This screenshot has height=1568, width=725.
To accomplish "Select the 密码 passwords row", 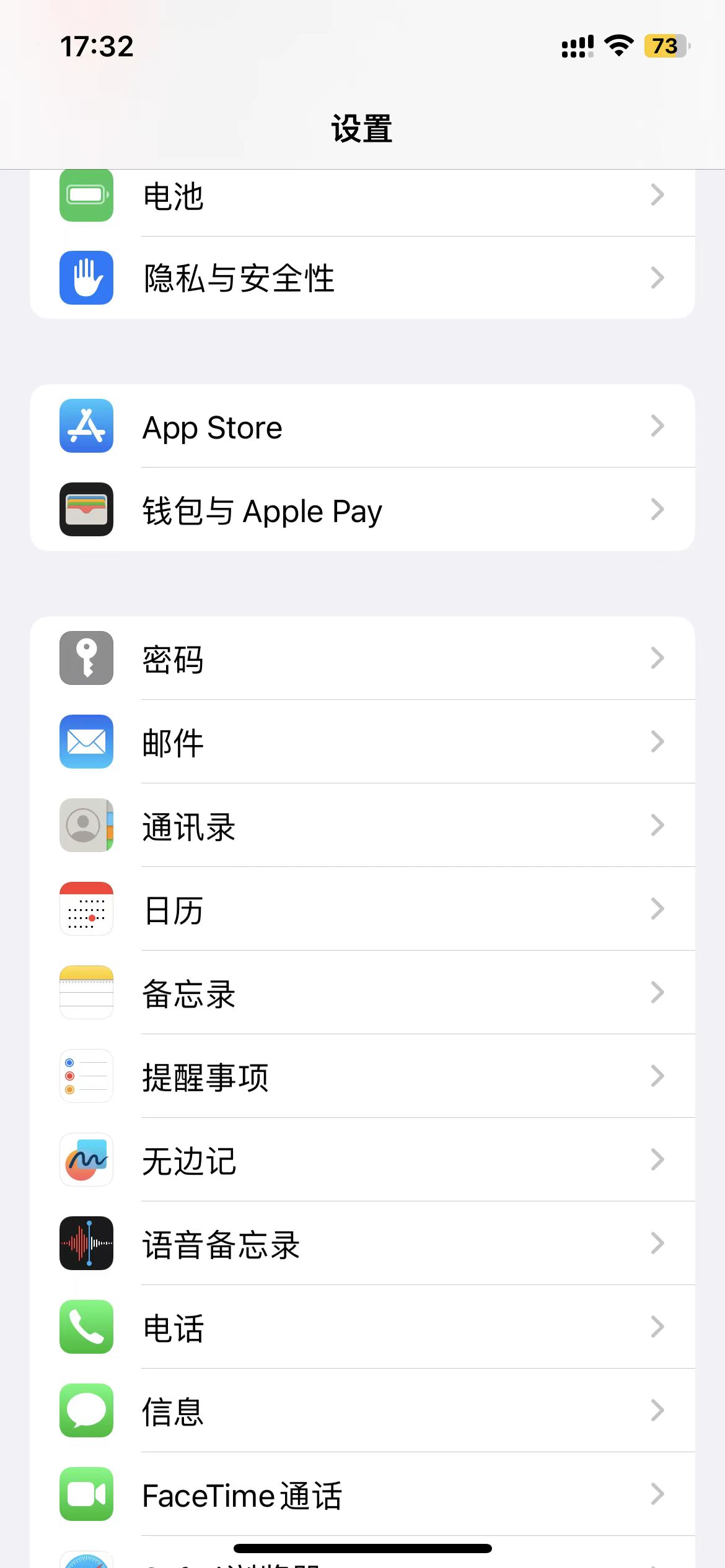I will [x=362, y=658].
